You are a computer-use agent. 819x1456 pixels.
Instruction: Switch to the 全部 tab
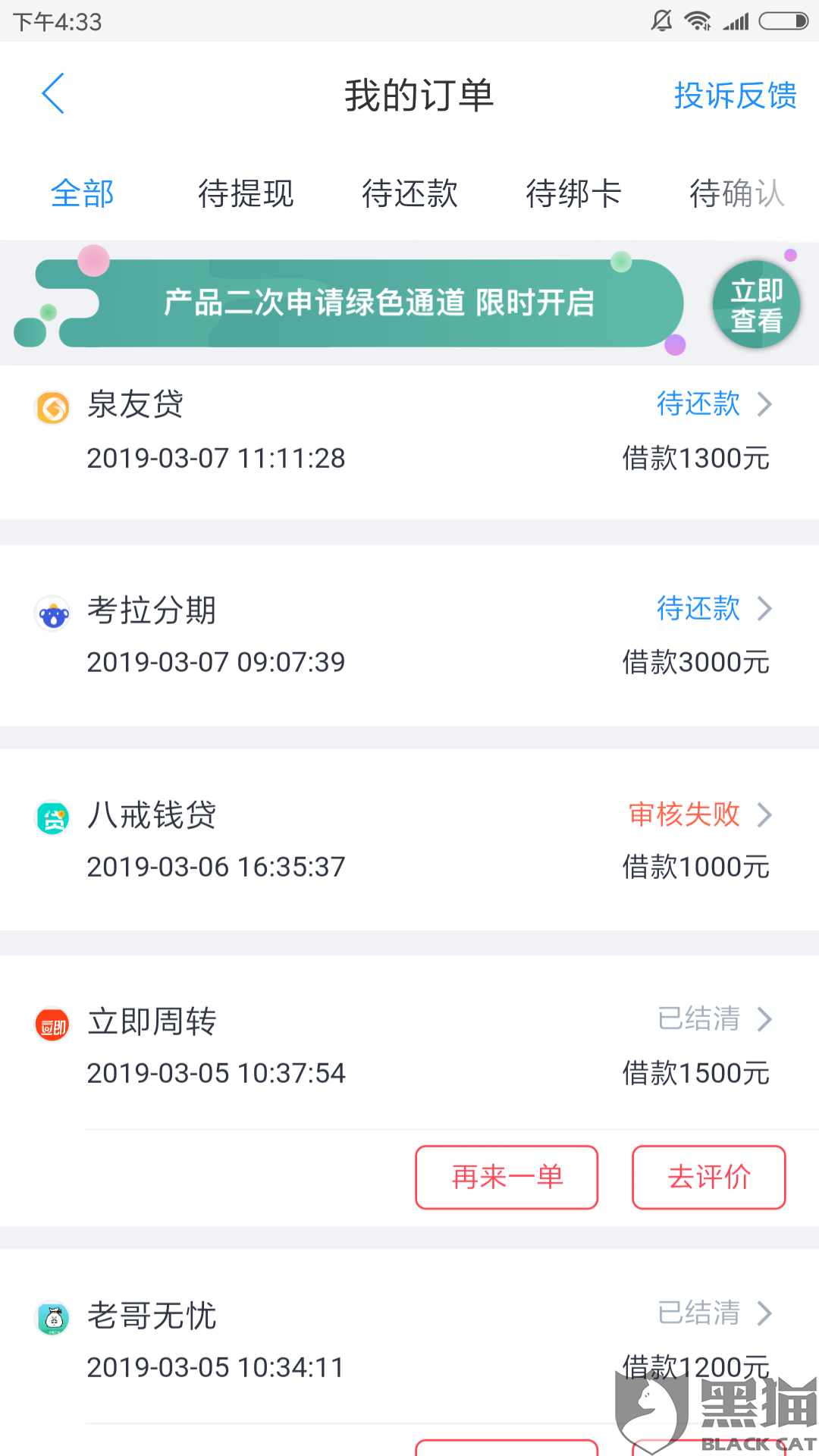tap(82, 193)
